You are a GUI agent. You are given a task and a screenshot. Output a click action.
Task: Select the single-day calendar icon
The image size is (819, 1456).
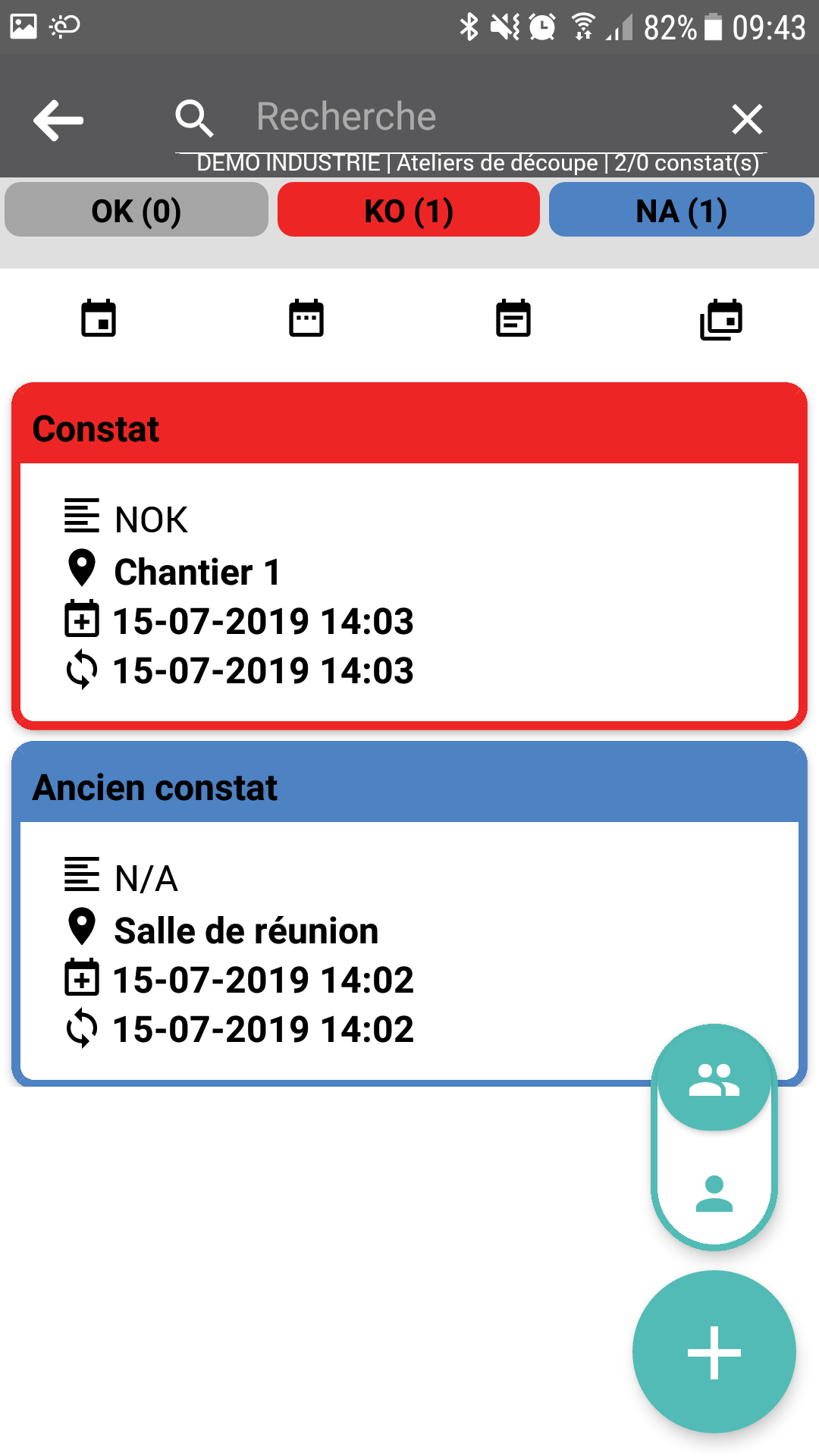tap(99, 318)
